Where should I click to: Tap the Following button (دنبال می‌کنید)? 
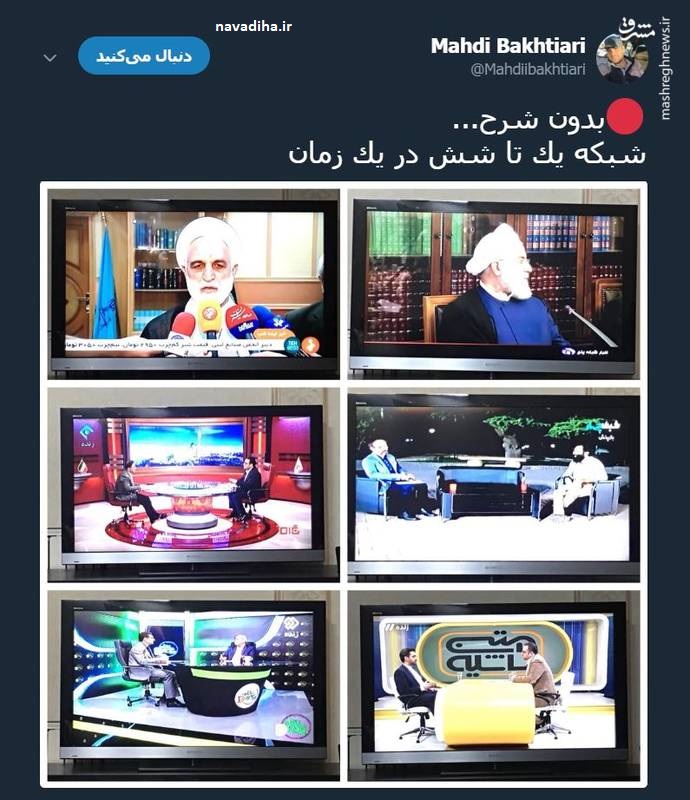pos(143,56)
